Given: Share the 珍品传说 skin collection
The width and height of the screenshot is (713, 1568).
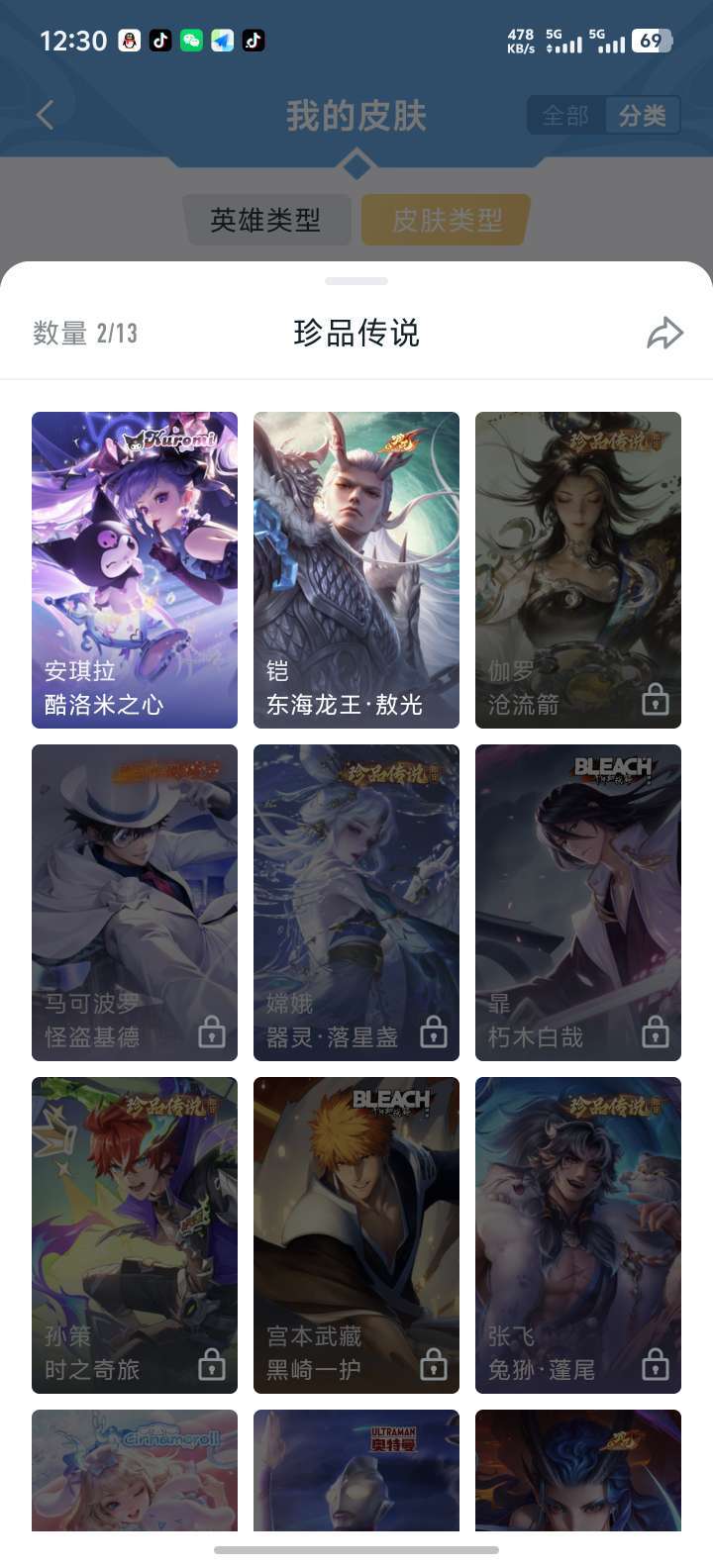Looking at the screenshot, I should pos(664,334).
